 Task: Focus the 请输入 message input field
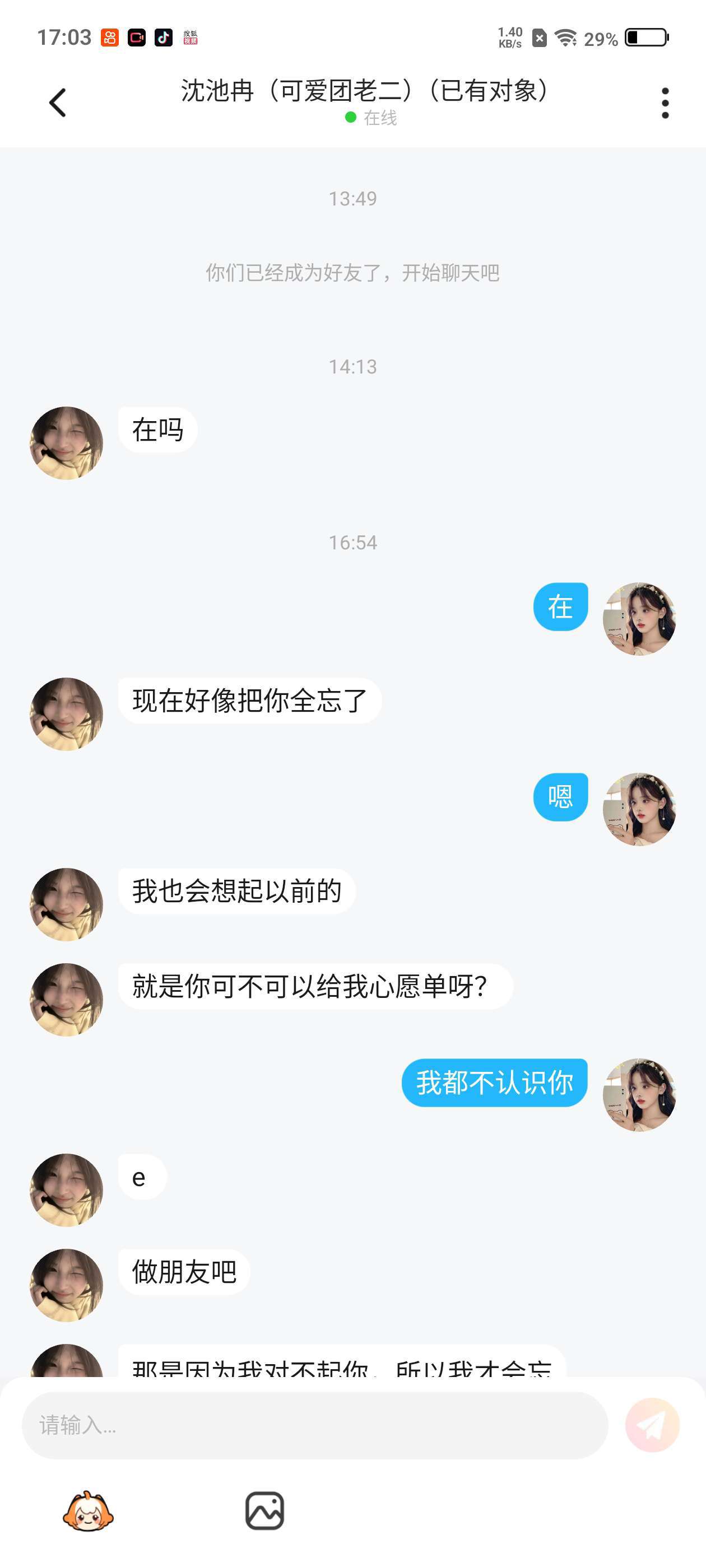pyautogui.click(x=314, y=1425)
